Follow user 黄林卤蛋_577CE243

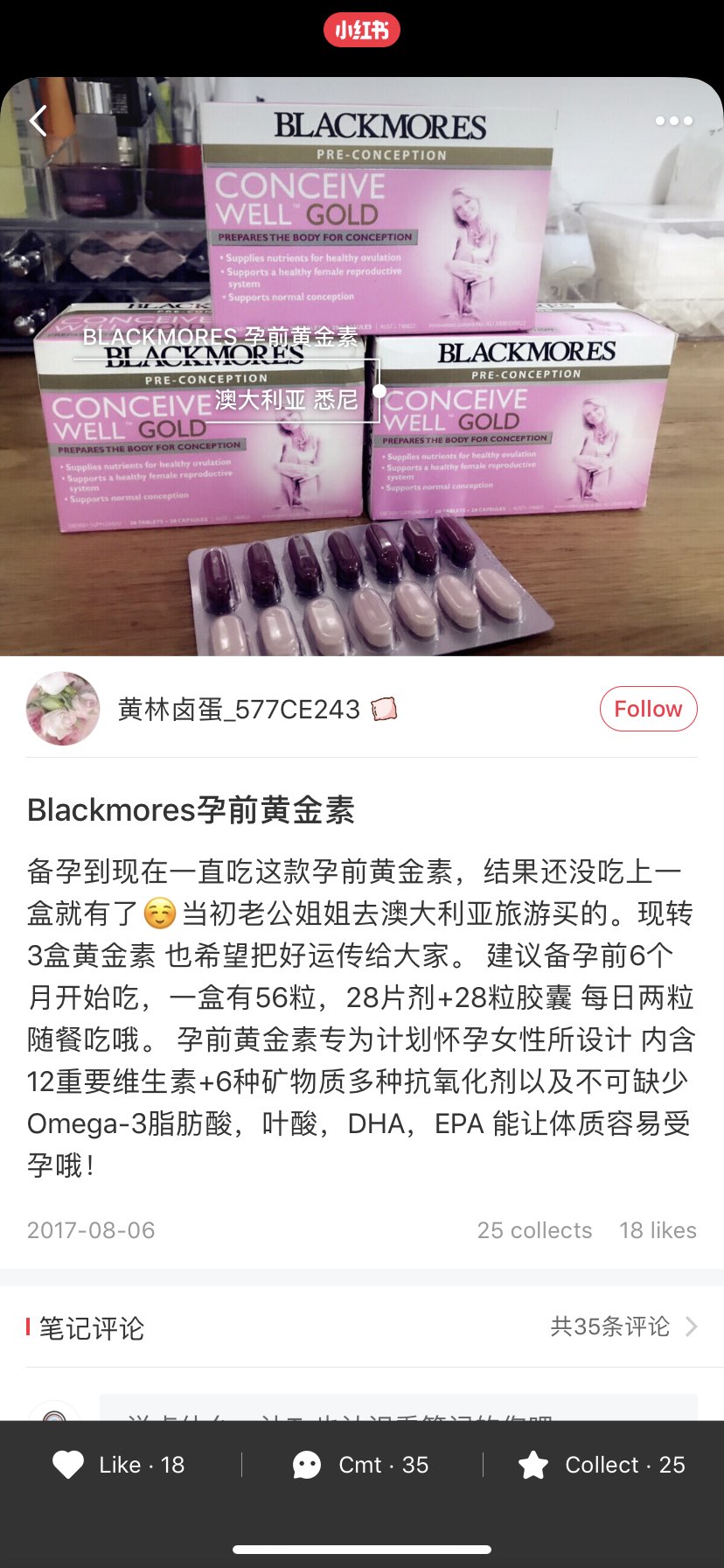pos(648,709)
